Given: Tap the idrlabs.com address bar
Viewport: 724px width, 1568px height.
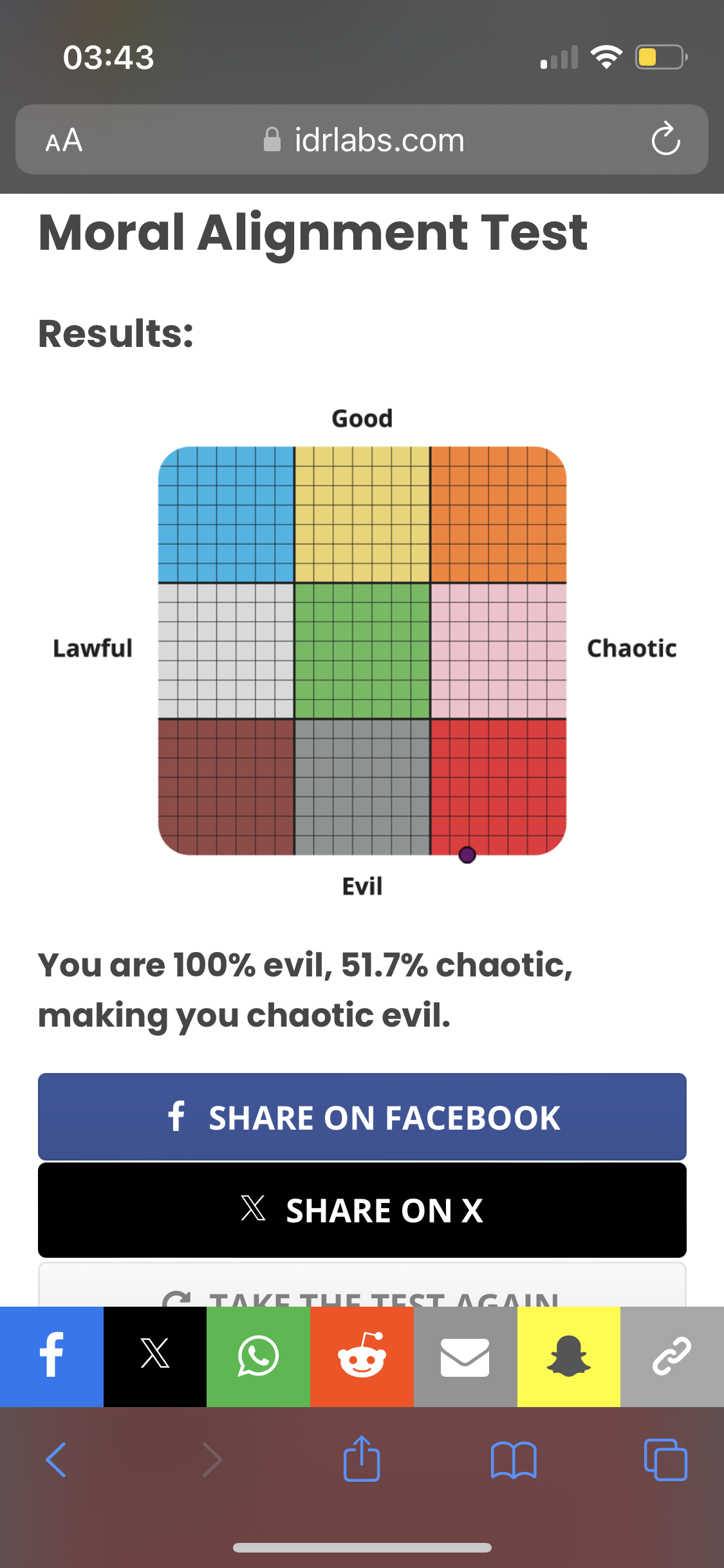Looking at the screenshot, I should point(364,140).
